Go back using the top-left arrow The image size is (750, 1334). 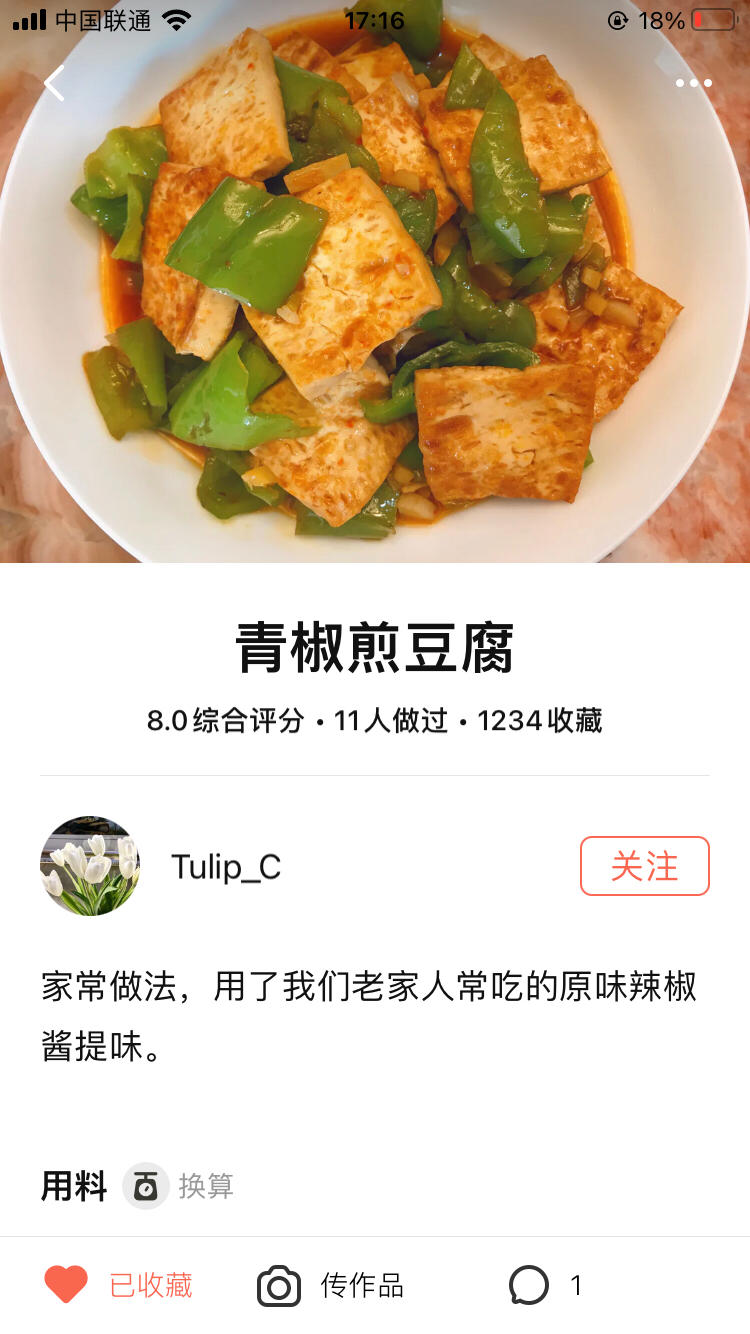click(x=54, y=83)
